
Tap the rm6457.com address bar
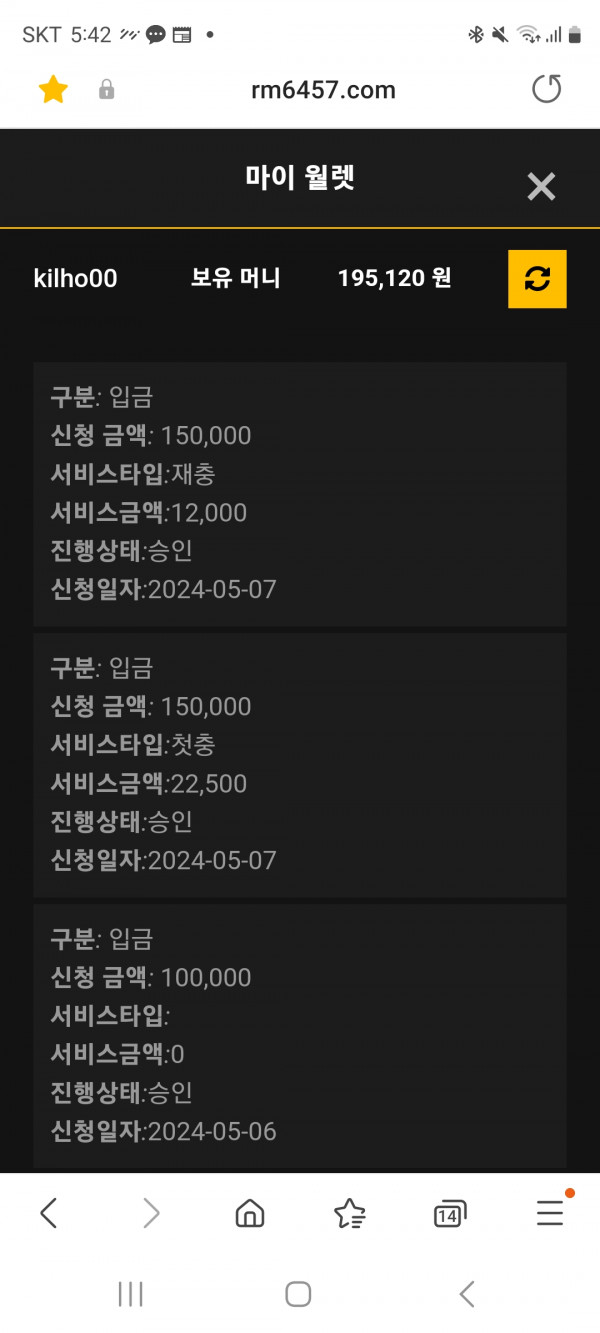(x=323, y=90)
